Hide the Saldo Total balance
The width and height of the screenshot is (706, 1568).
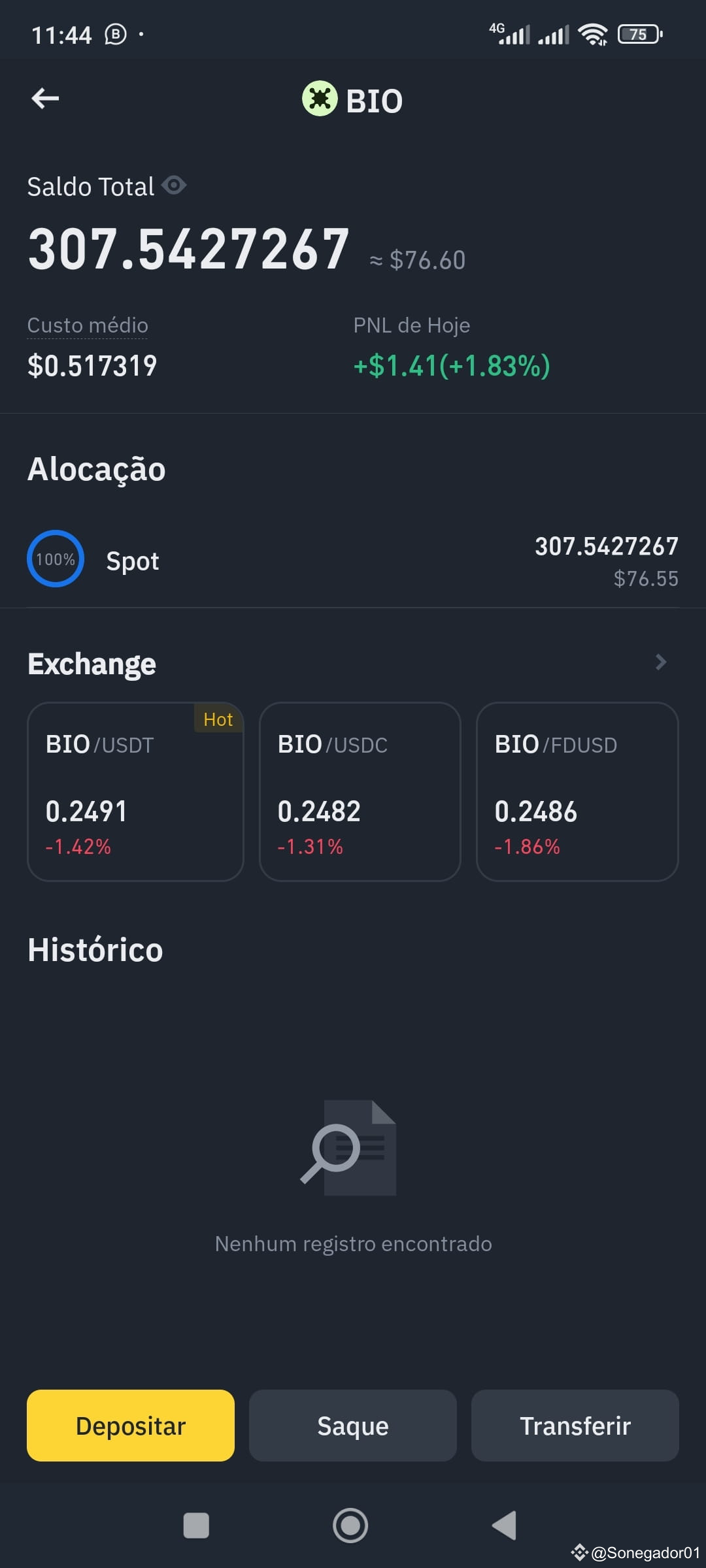(174, 186)
